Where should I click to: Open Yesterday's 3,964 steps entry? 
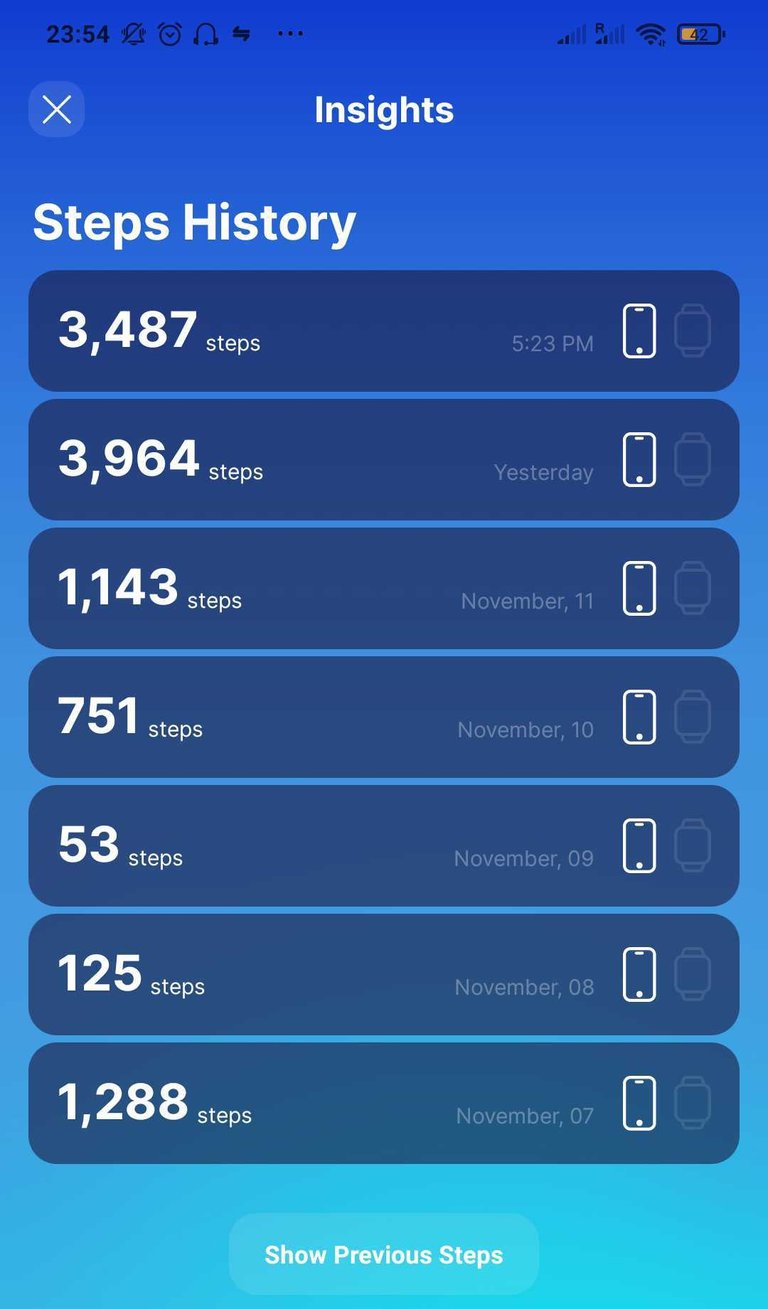point(384,459)
